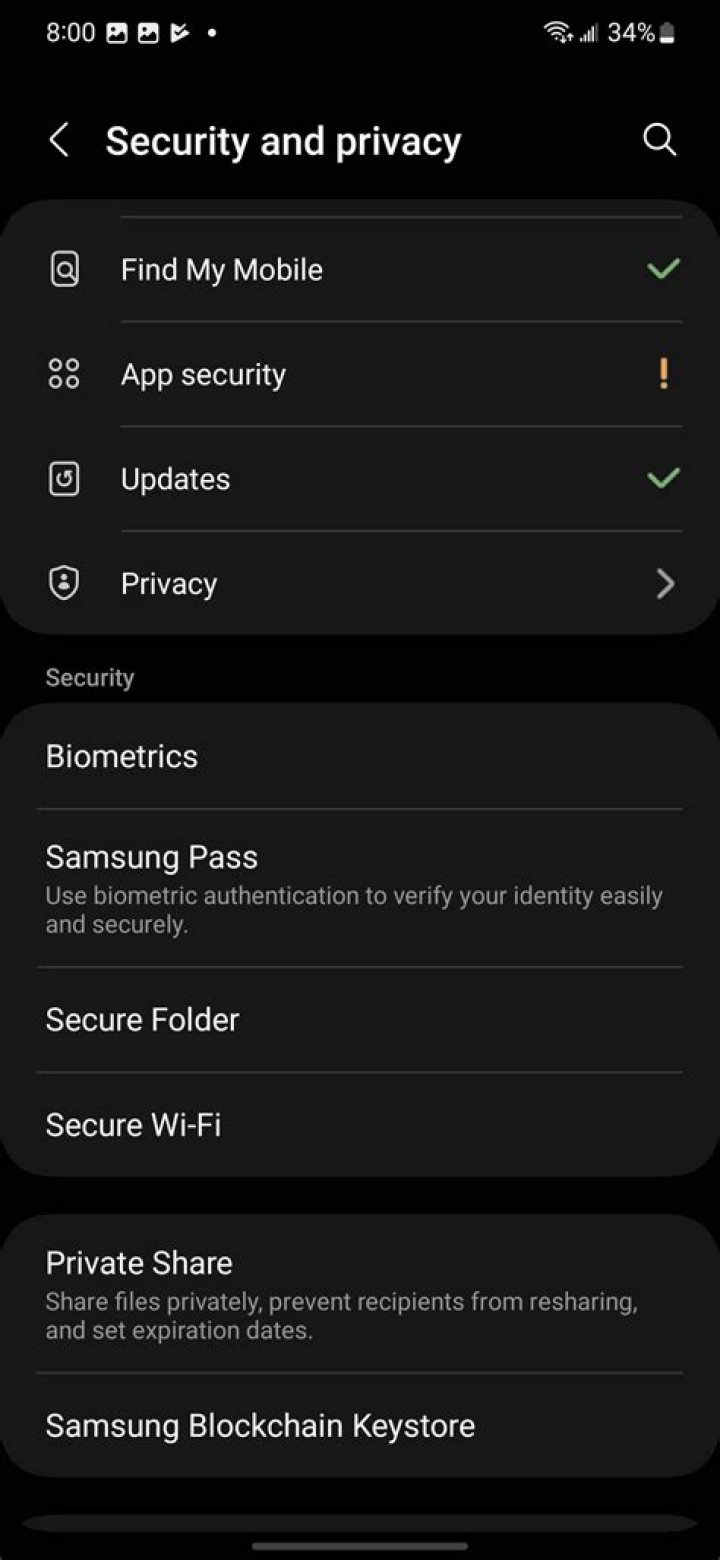Open the notification icons in the status bar
The height and width of the screenshot is (1560, 720).
pyautogui.click(x=148, y=32)
